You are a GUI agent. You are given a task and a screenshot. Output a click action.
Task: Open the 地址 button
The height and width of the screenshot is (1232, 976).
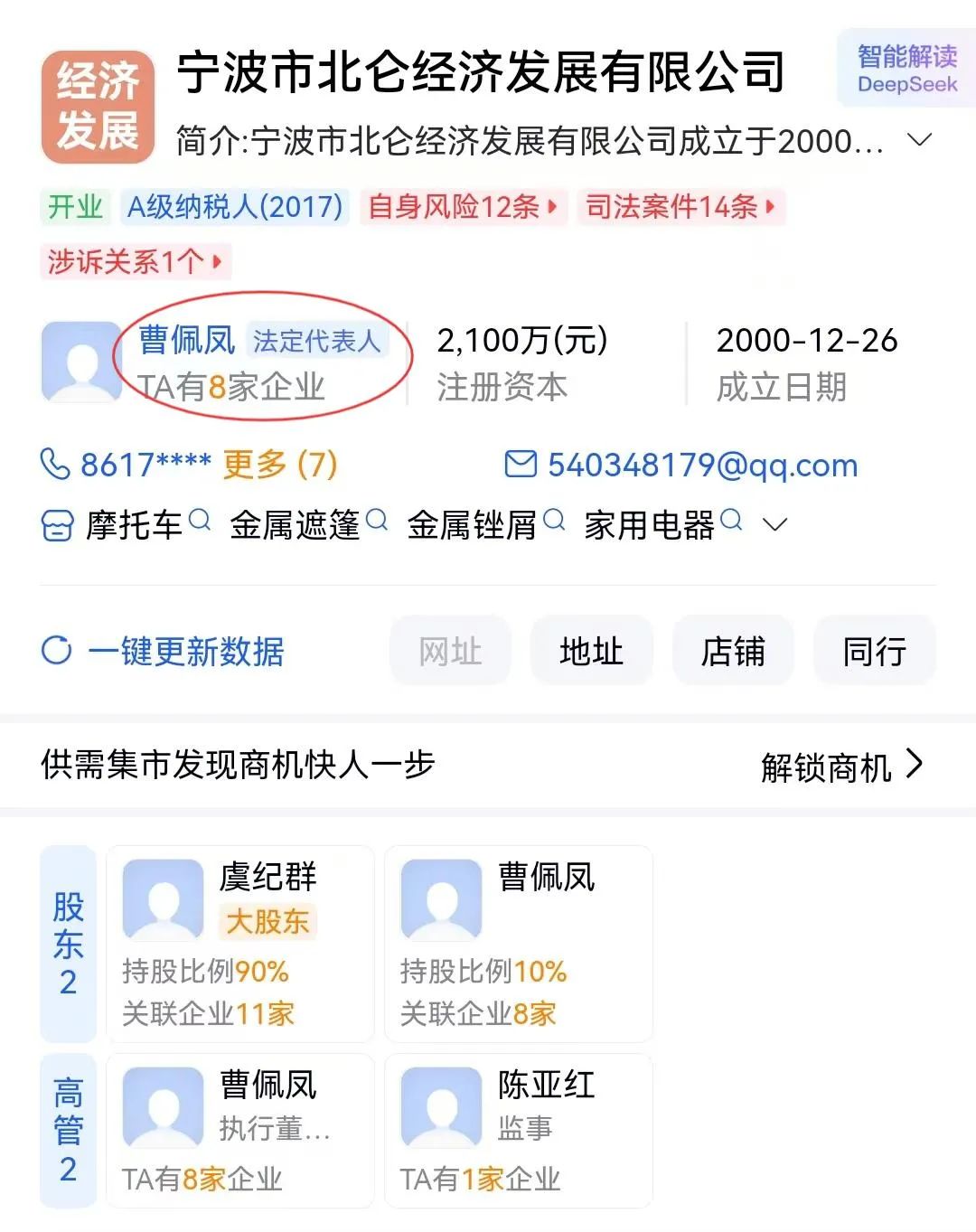[x=591, y=651]
